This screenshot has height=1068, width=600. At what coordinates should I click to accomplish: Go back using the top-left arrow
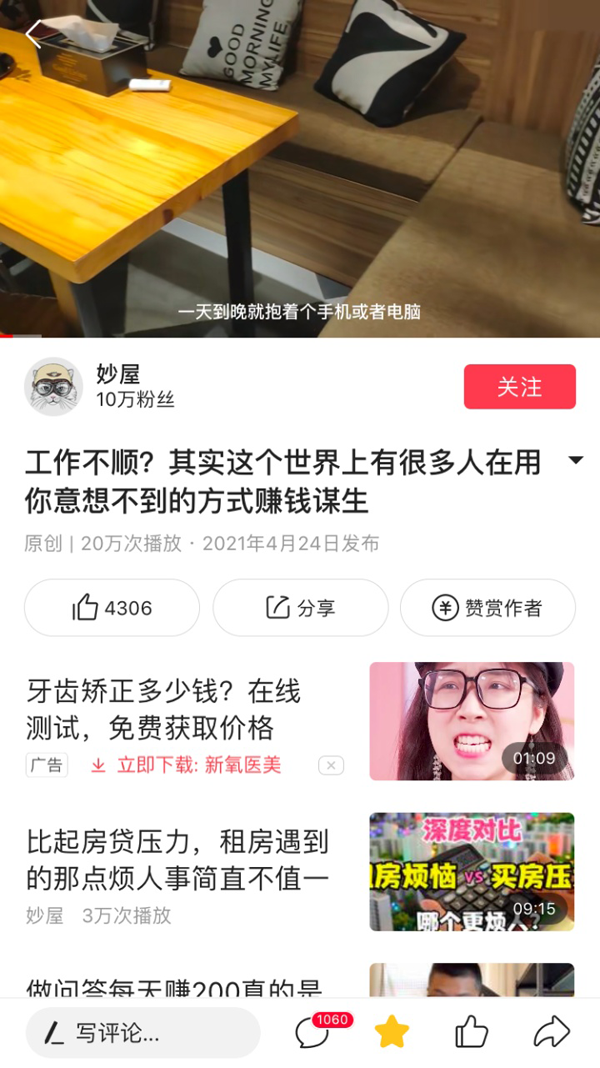34,35
